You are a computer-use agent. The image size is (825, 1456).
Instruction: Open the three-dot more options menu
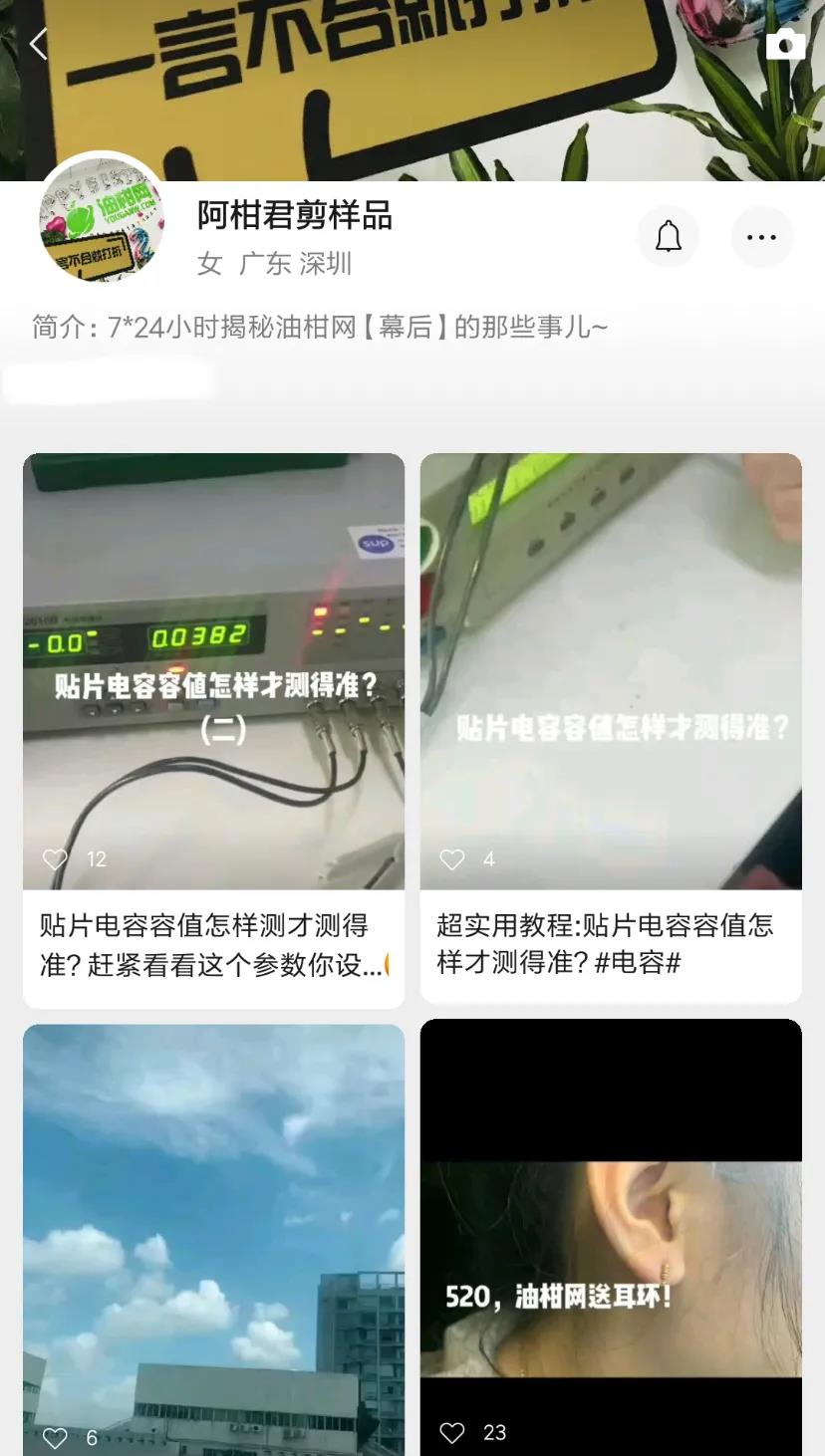coord(761,237)
